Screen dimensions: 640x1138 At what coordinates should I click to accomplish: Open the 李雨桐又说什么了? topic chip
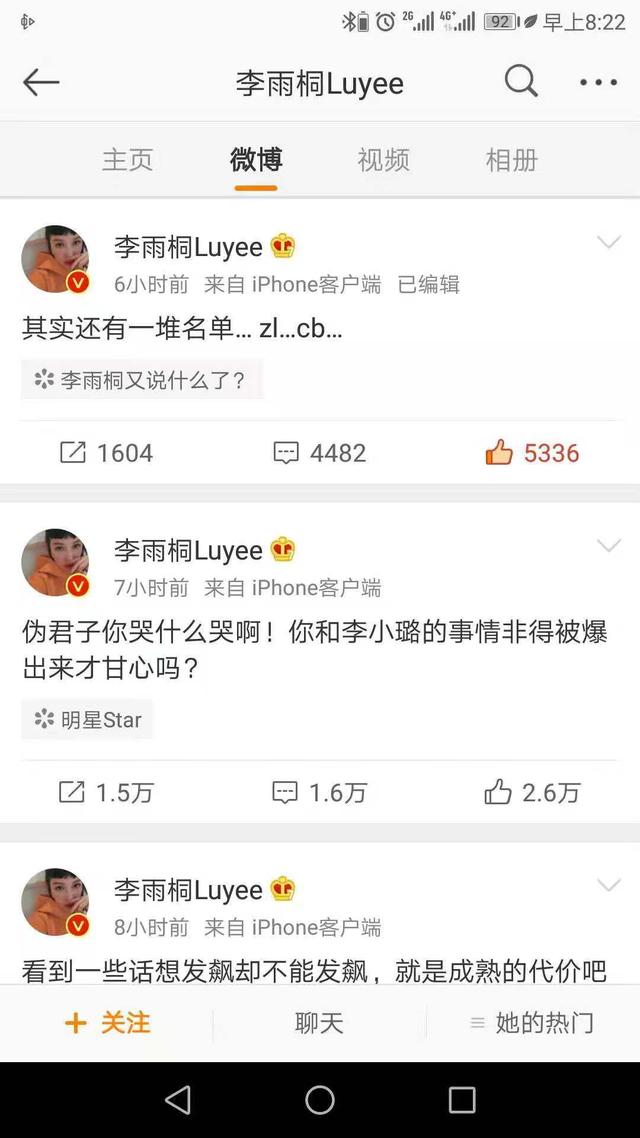141,380
